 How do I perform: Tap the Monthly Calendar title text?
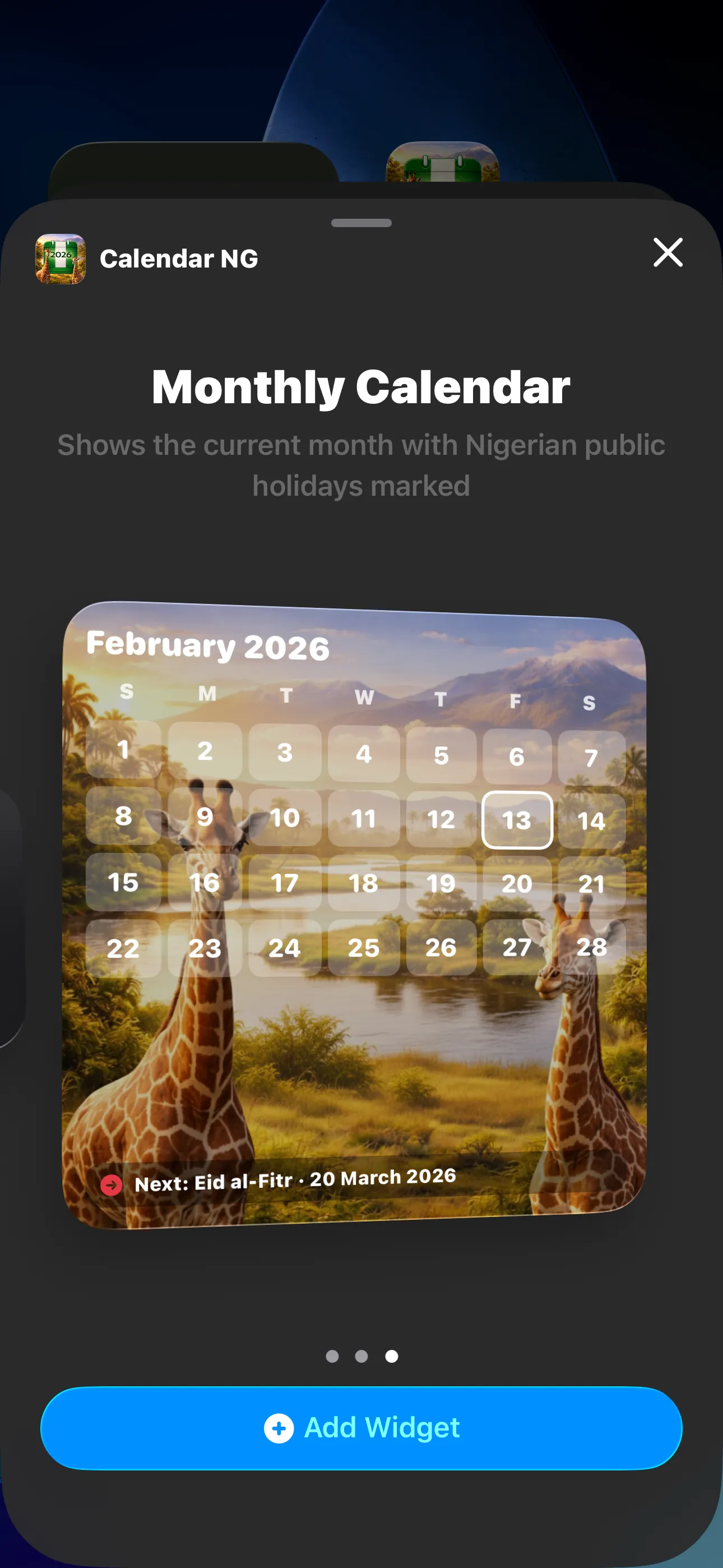click(361, 385)
